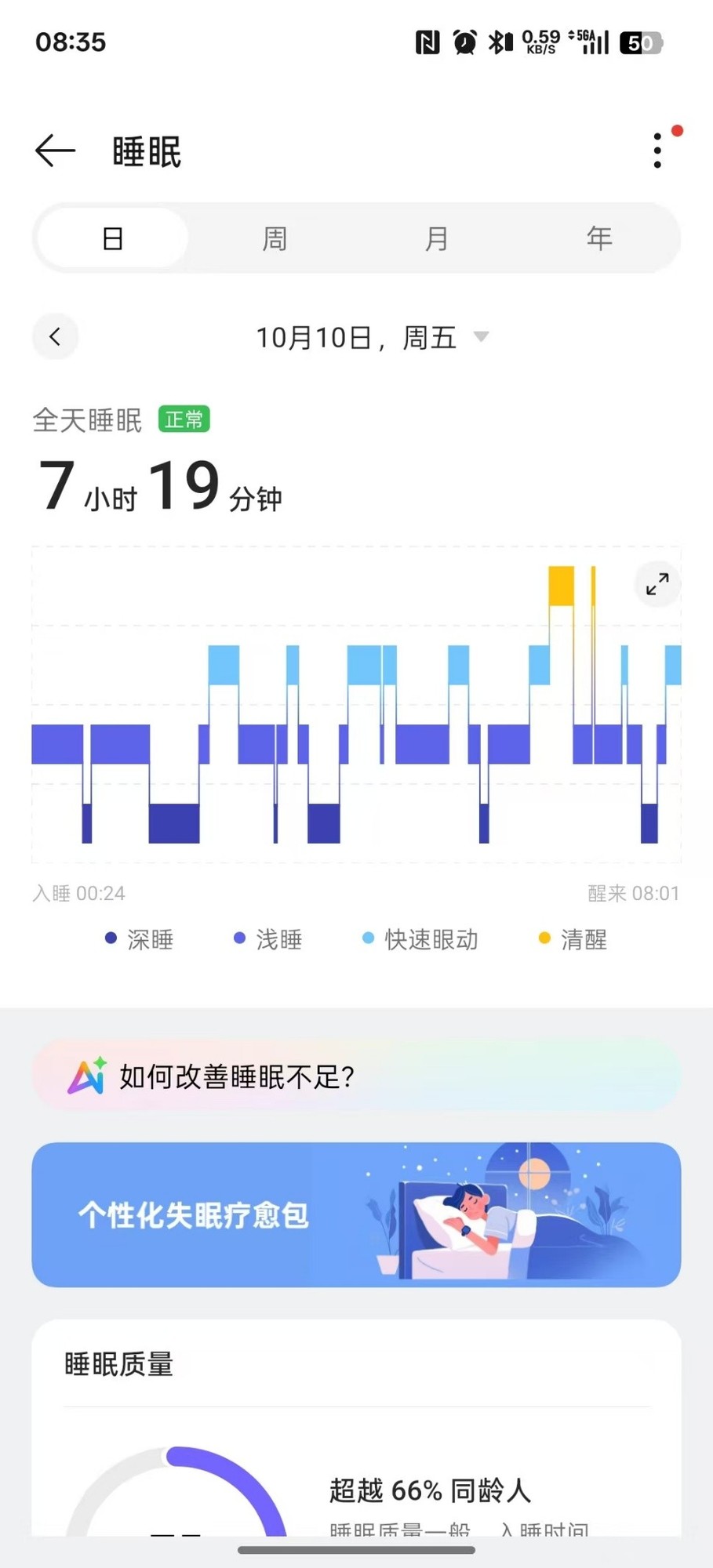This screenshot has height=1568, width=713.
Task: Switch to the 周 tab
Action: (275, 238)
